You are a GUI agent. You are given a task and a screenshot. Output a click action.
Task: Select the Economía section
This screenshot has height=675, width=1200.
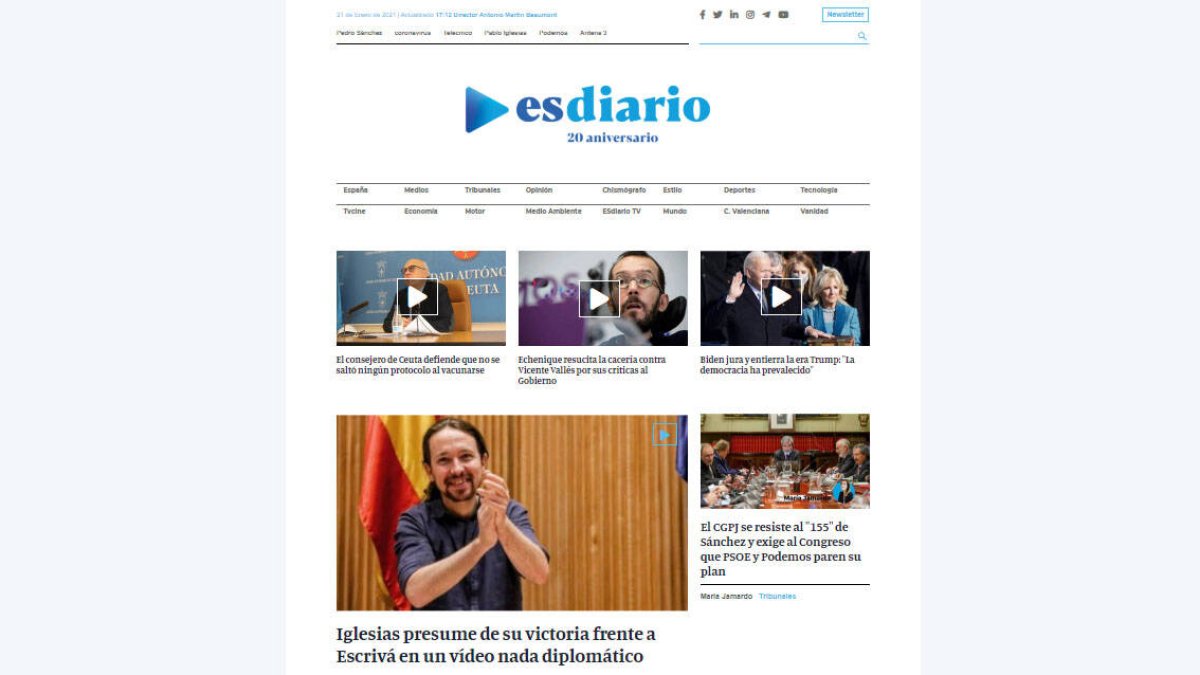pyautogui.click(x=420, y=211)
